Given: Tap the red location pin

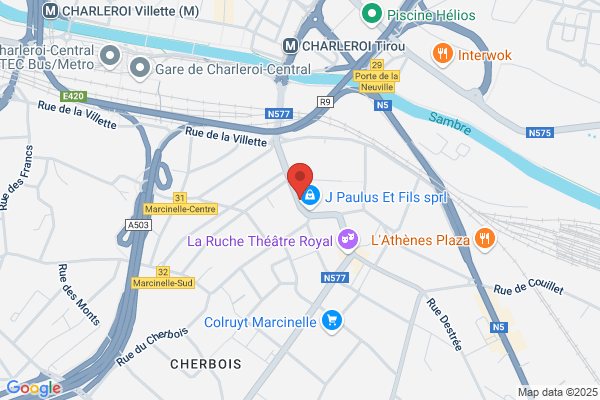Looking at the screenshot, I should click(300, 180).
